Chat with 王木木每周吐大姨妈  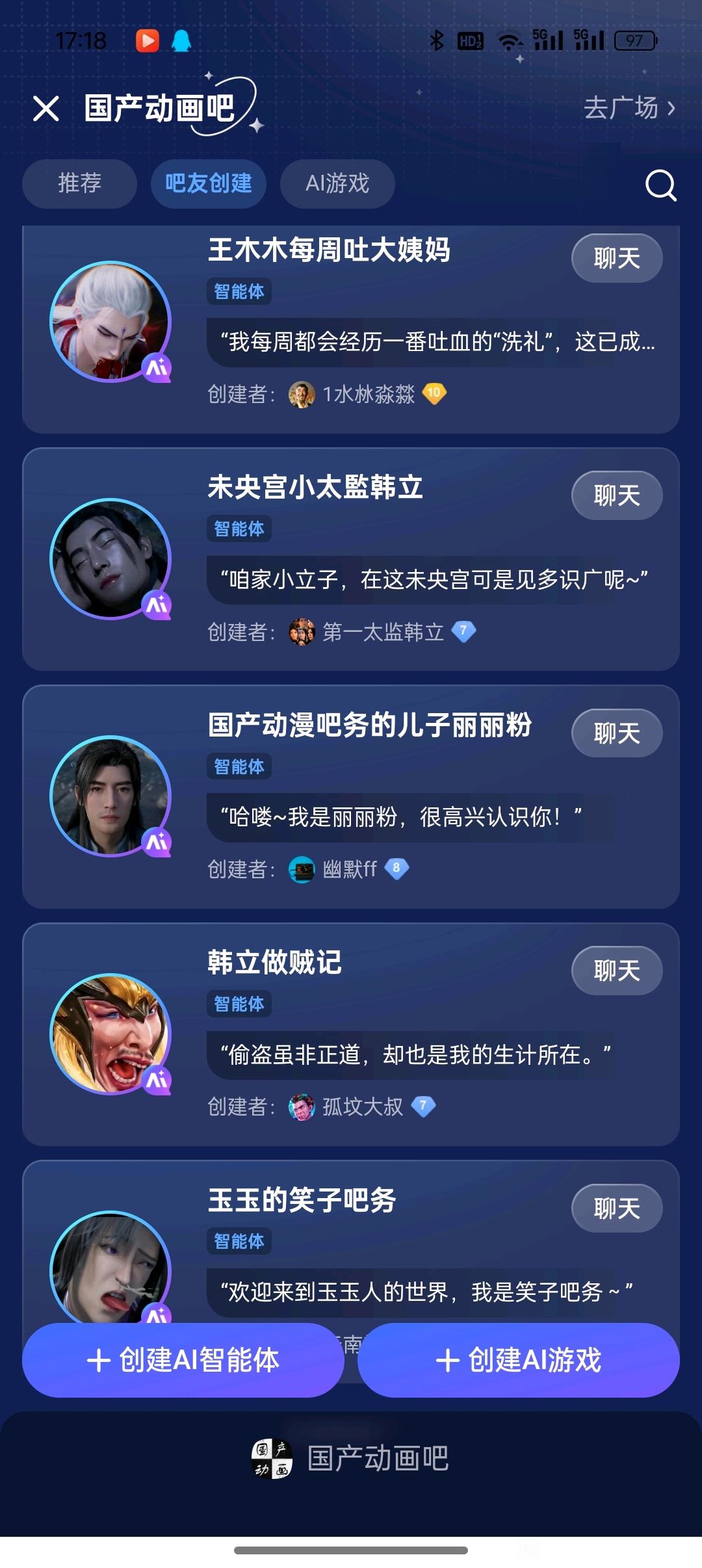pos(616,258)
